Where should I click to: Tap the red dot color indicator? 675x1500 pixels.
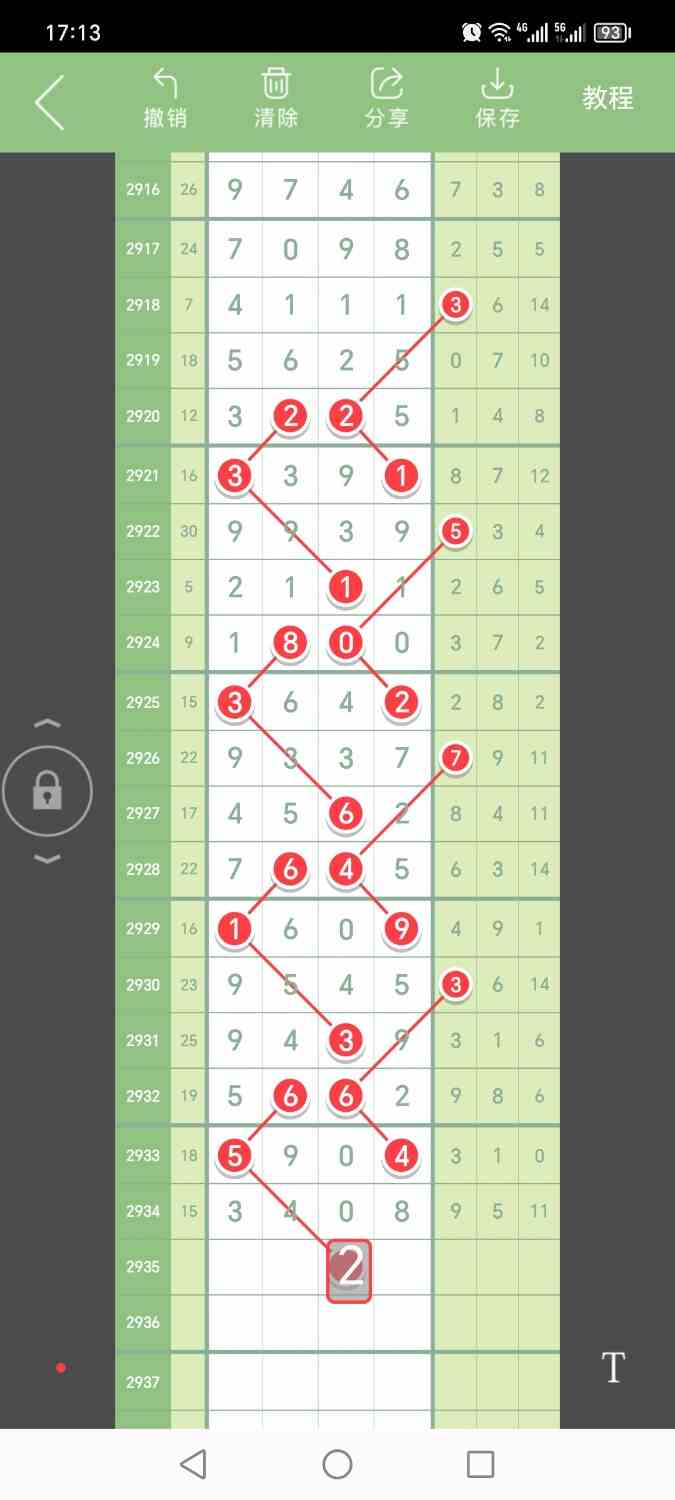(x=61, y=1367)
